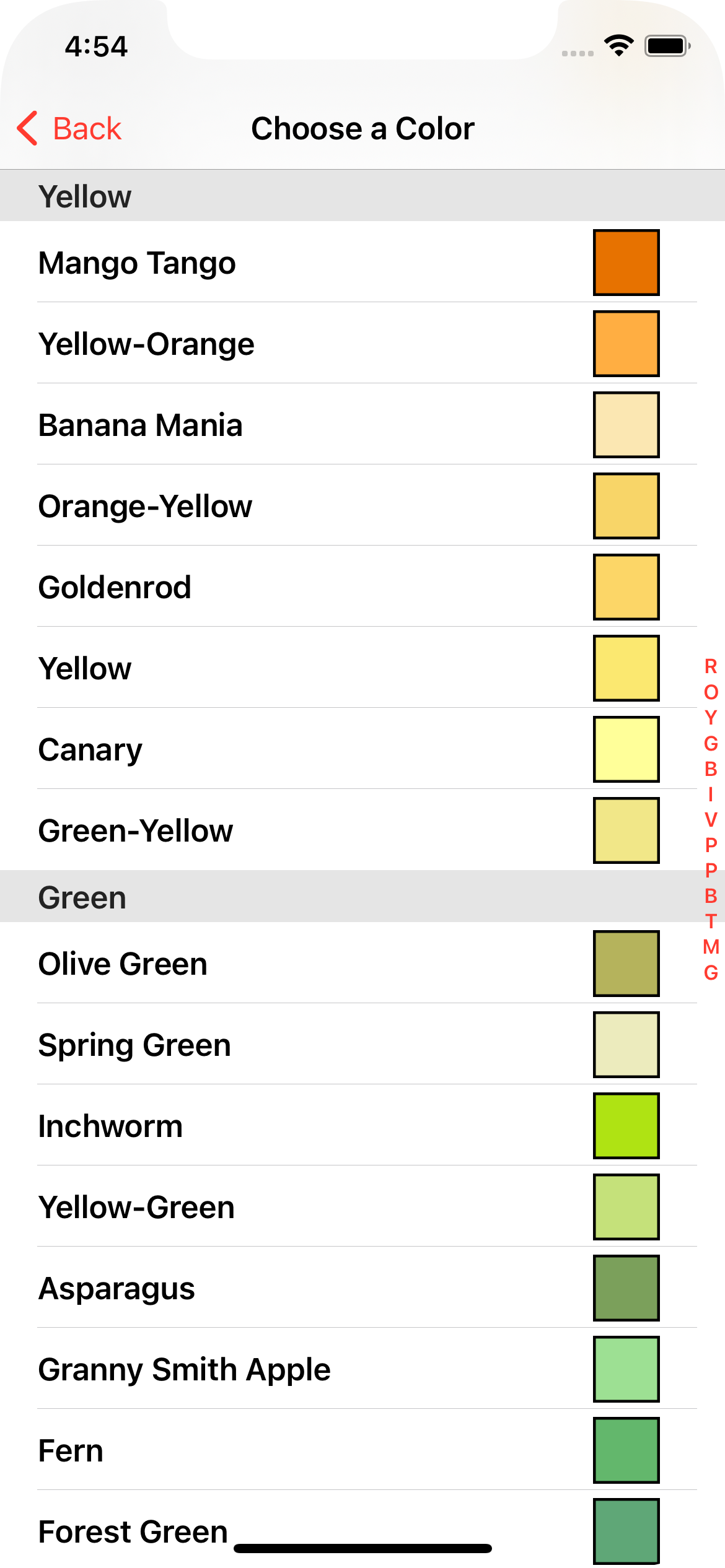Choose Olive Green from the list
725x1568 pixels.
coord(362,963)
